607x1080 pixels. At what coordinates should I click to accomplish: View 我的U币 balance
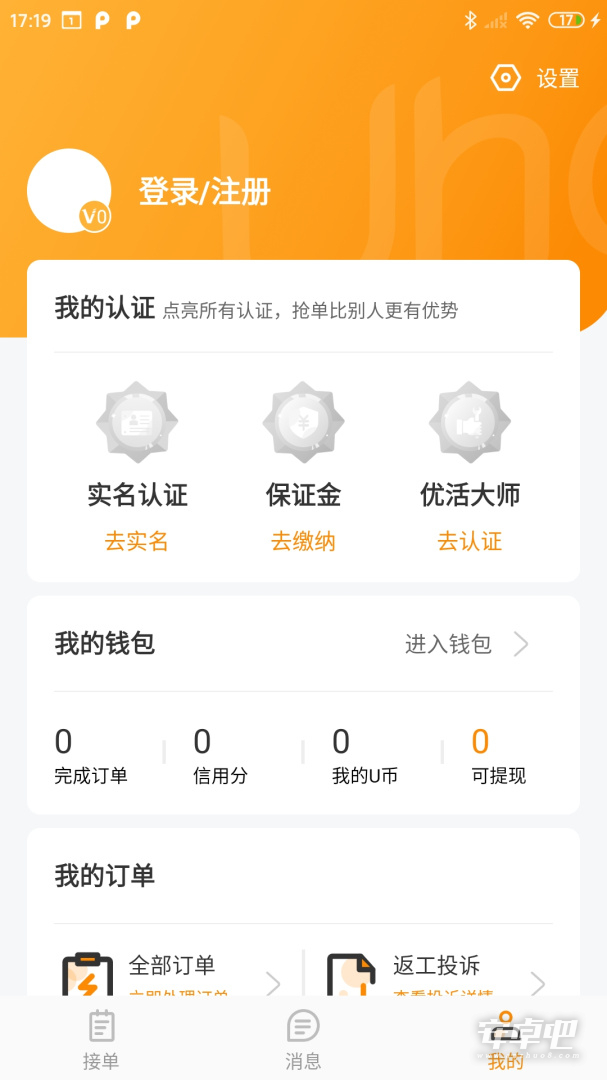pos(364,756)
